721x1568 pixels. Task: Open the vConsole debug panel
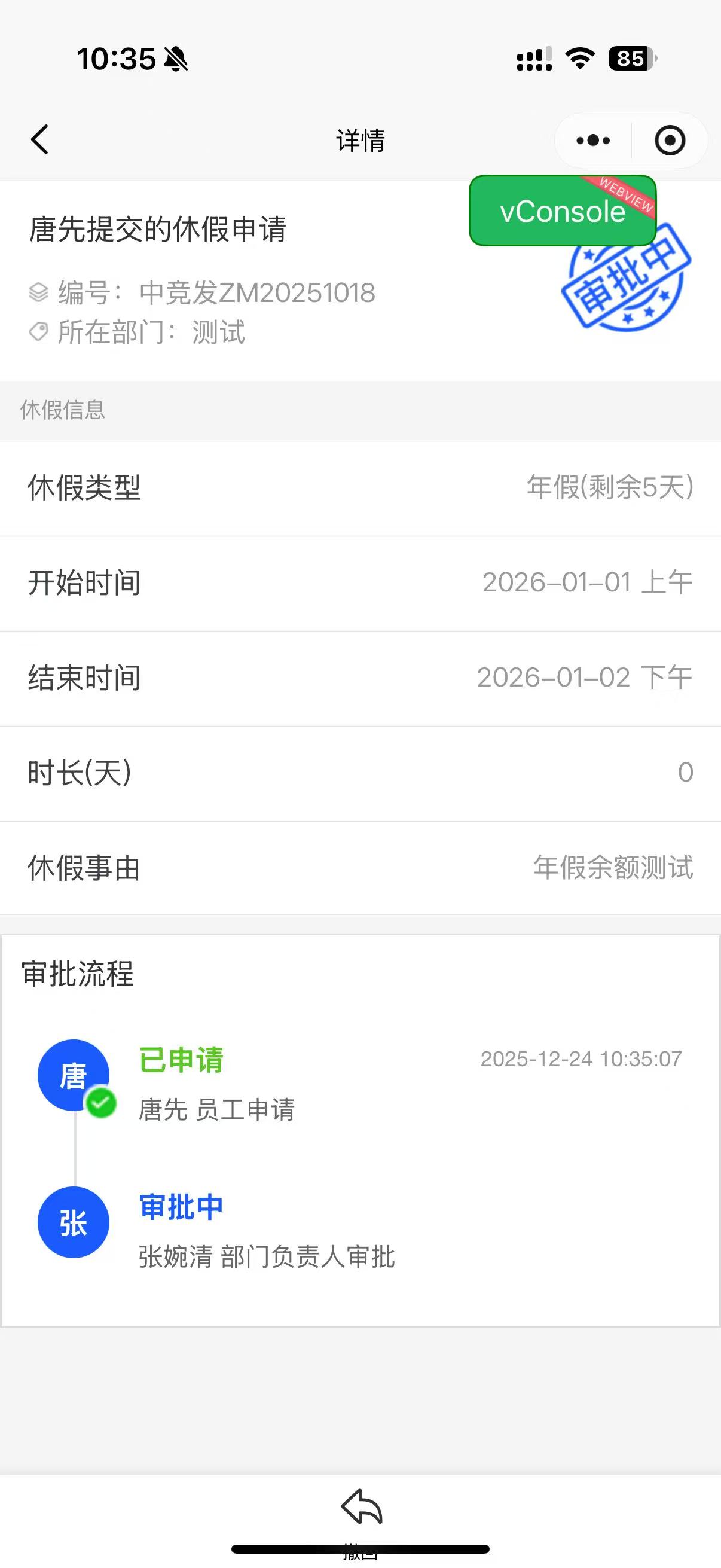pyautogui.click(x=562, y=211)
